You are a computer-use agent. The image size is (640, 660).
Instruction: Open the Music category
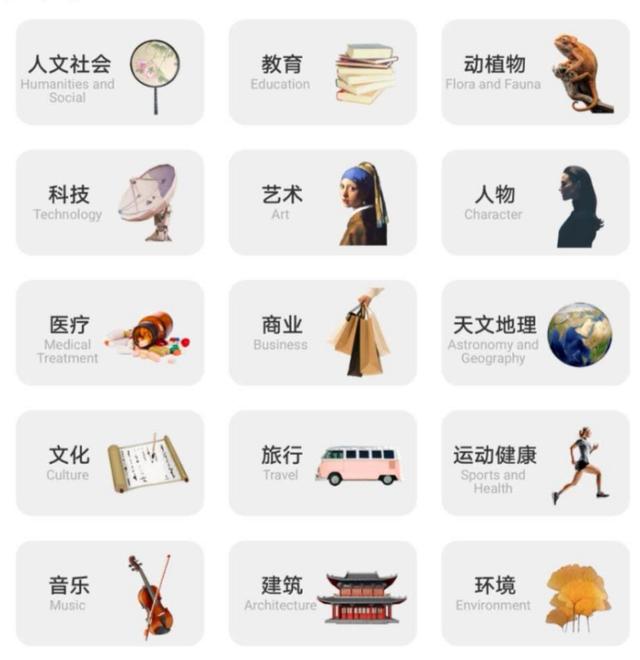[x=109, y=593]
